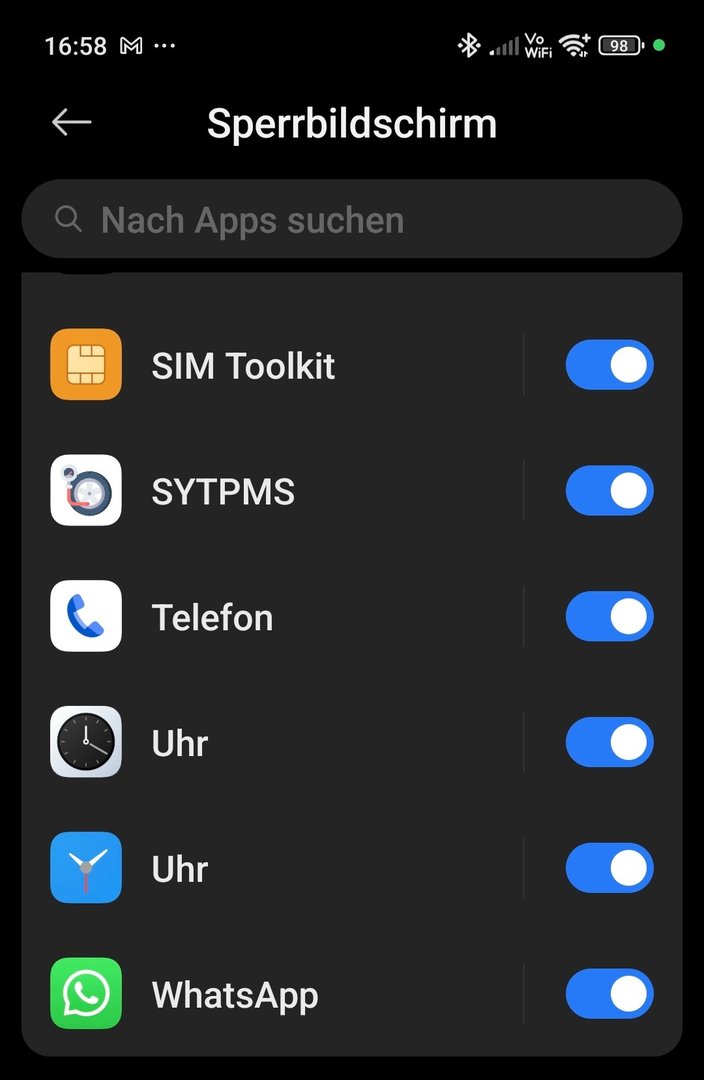Toggle the Telefon switch off
Viewport: 704px width, 1080px height.
(609, 617)
